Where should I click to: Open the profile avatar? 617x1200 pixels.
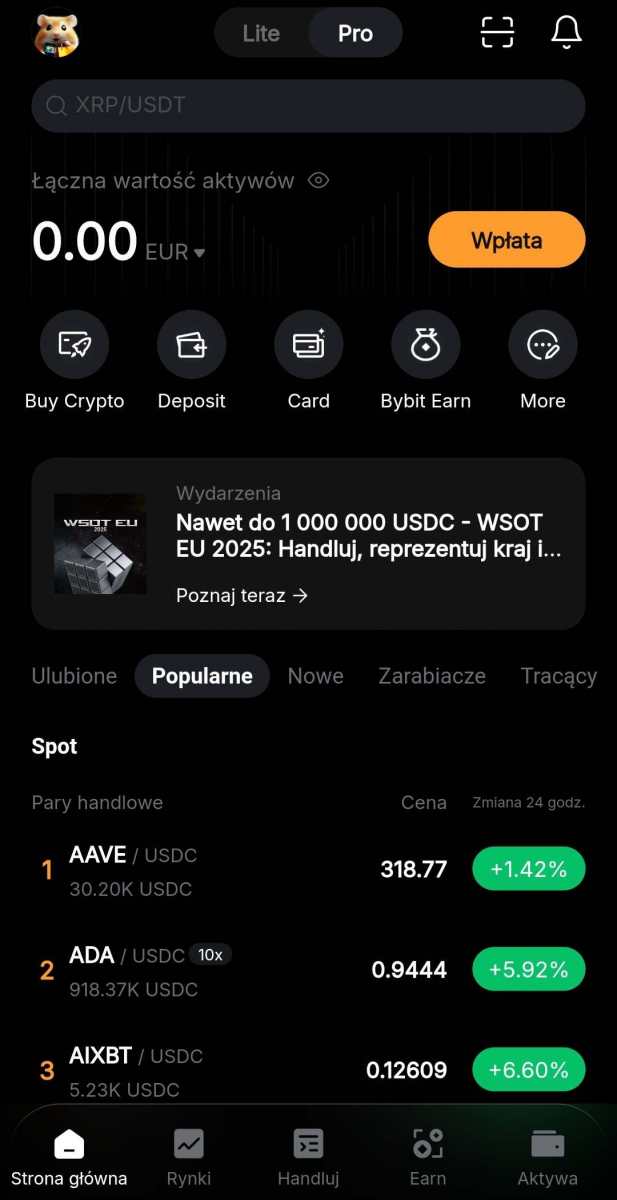(56, 33)
